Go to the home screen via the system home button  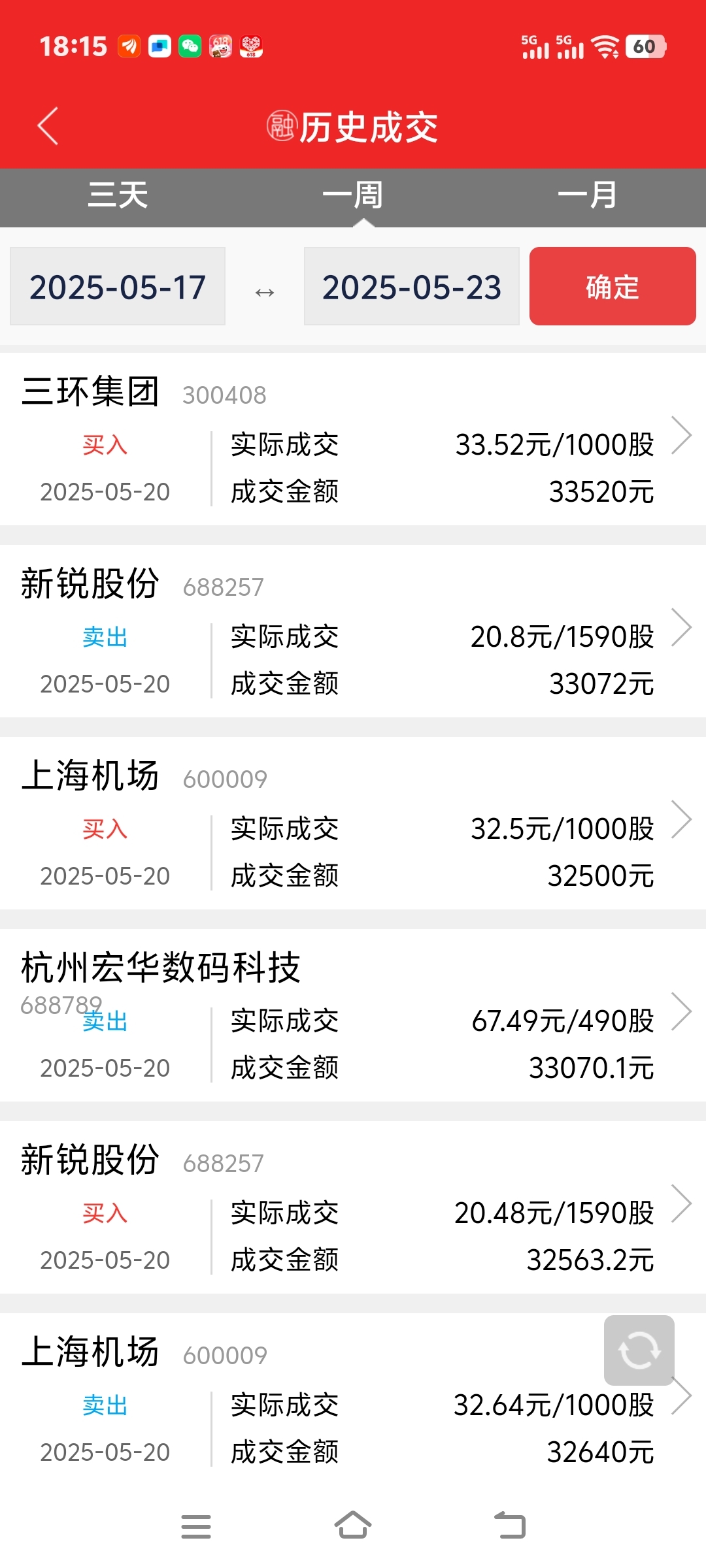(353, 1526)
